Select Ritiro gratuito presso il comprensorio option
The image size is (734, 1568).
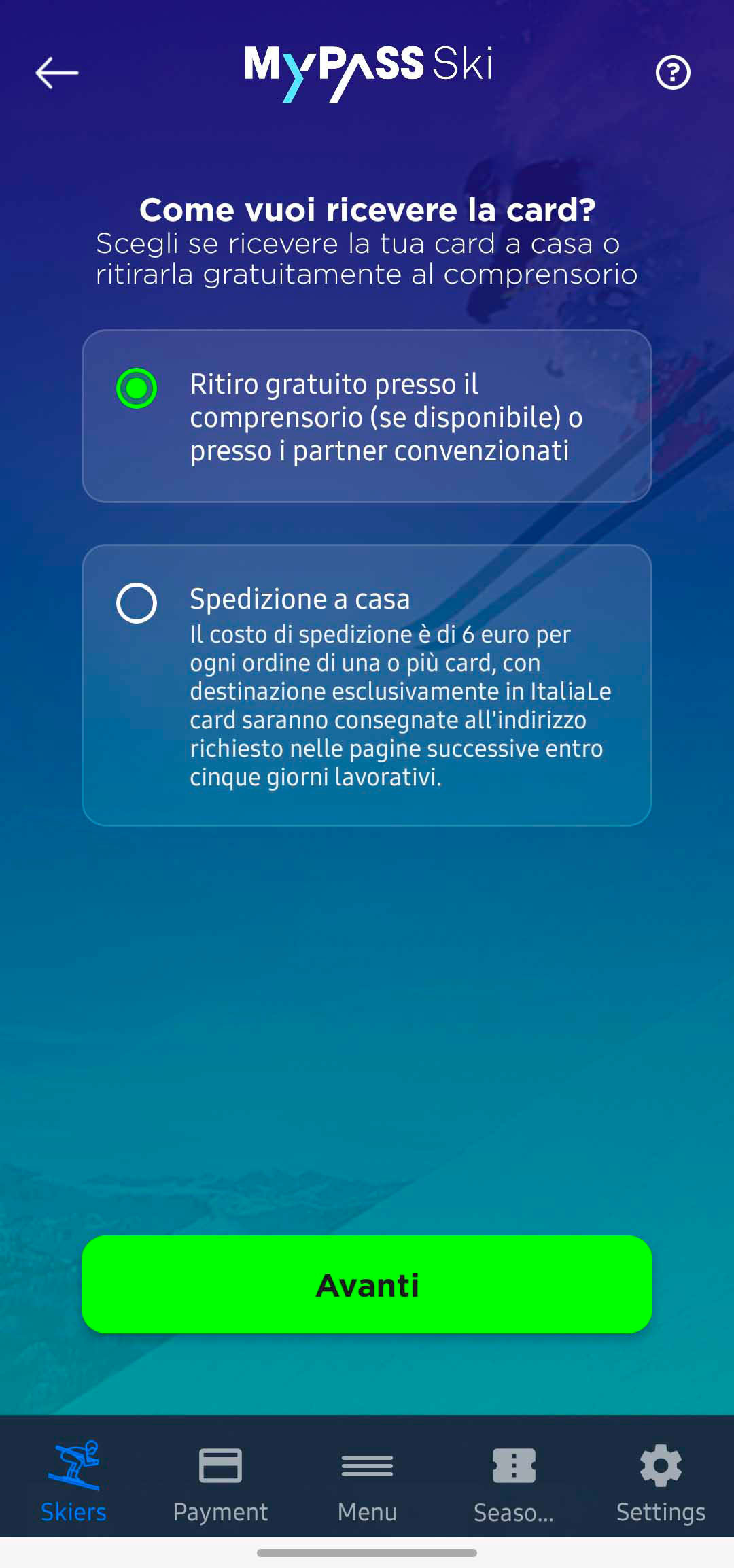[x=137, y=388]
